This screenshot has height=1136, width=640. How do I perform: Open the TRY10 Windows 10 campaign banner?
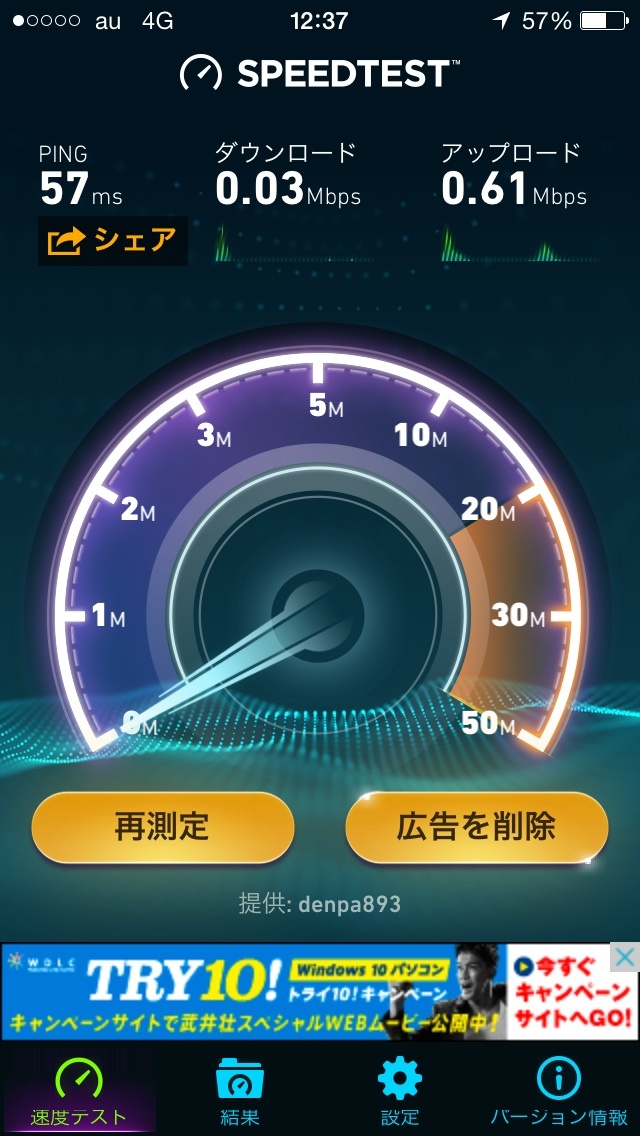tap(300, 992)
